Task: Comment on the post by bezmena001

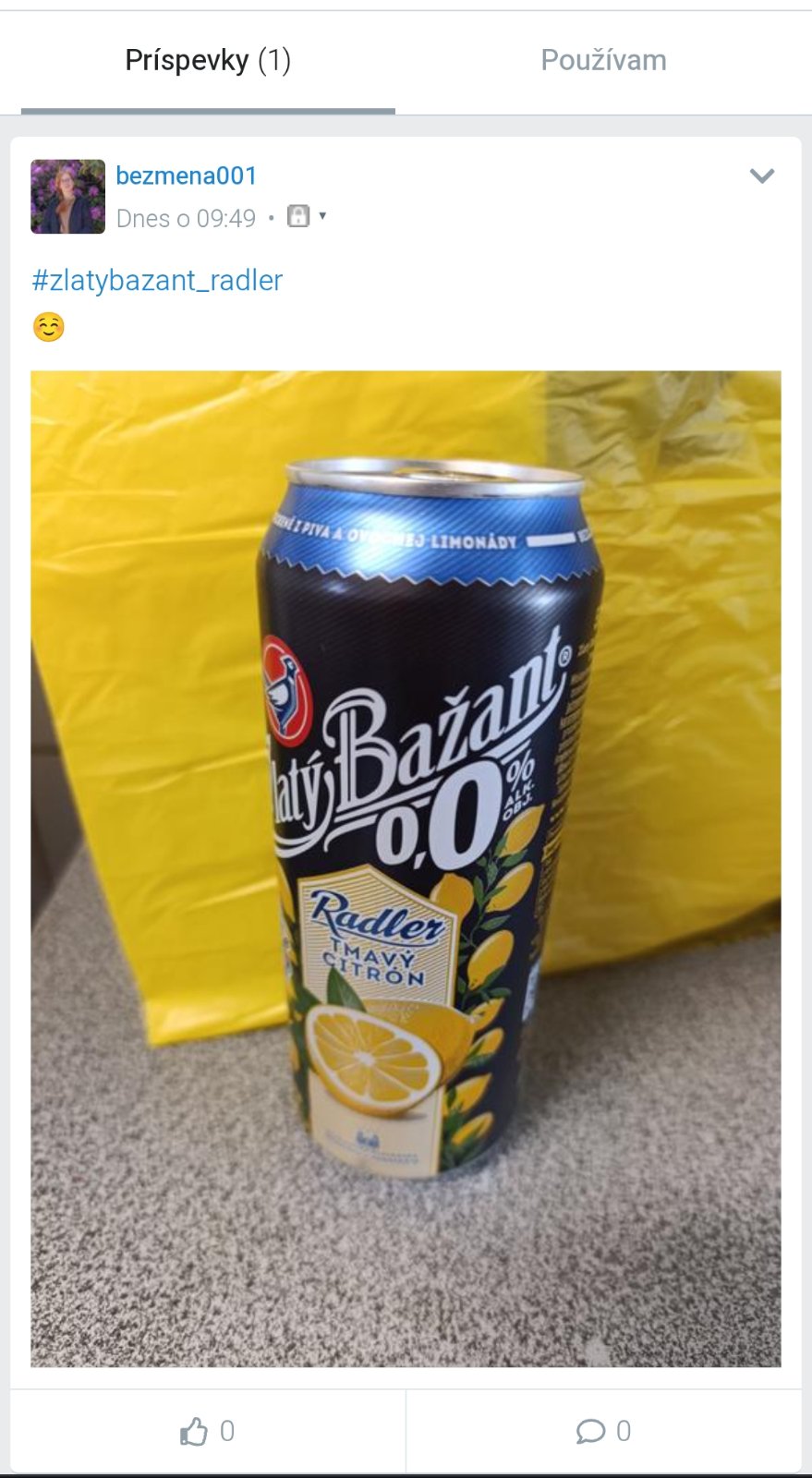Action: coord(603,1431)
